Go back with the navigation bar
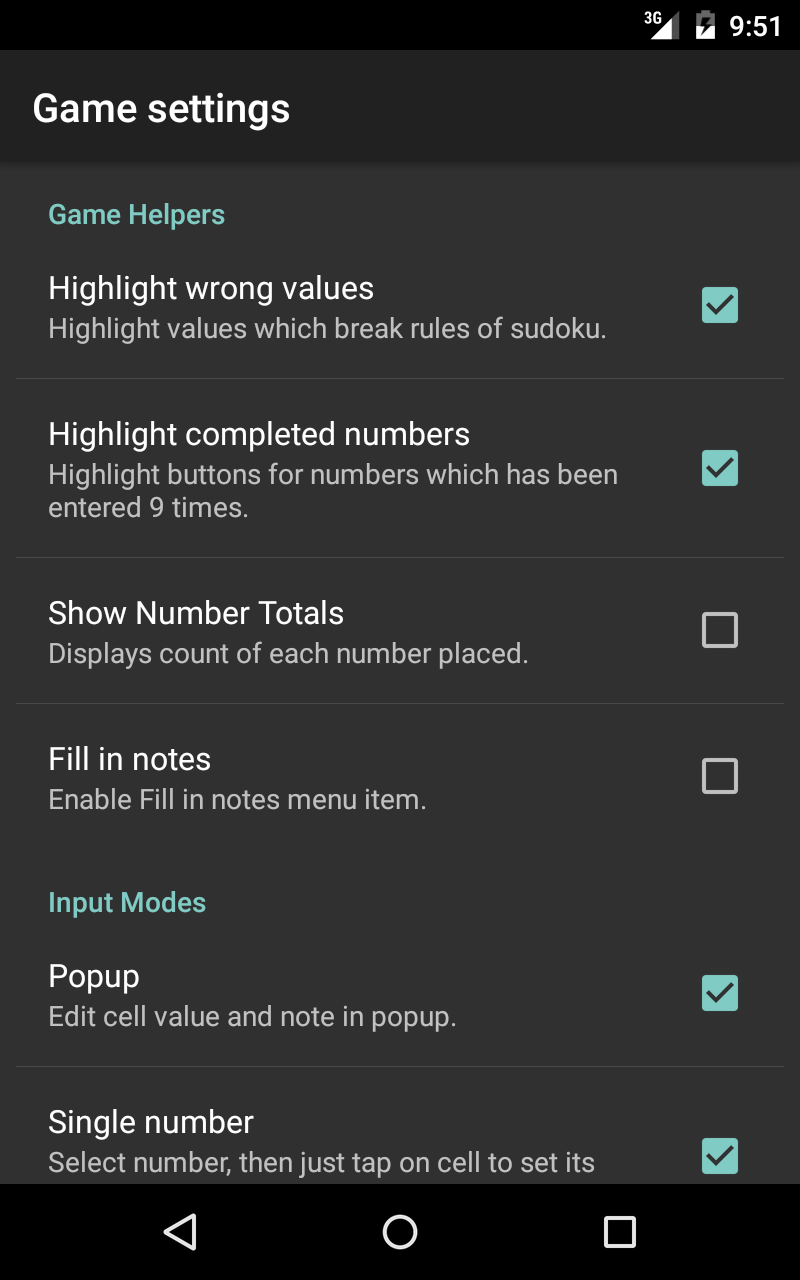 [x=180, y=1232]
